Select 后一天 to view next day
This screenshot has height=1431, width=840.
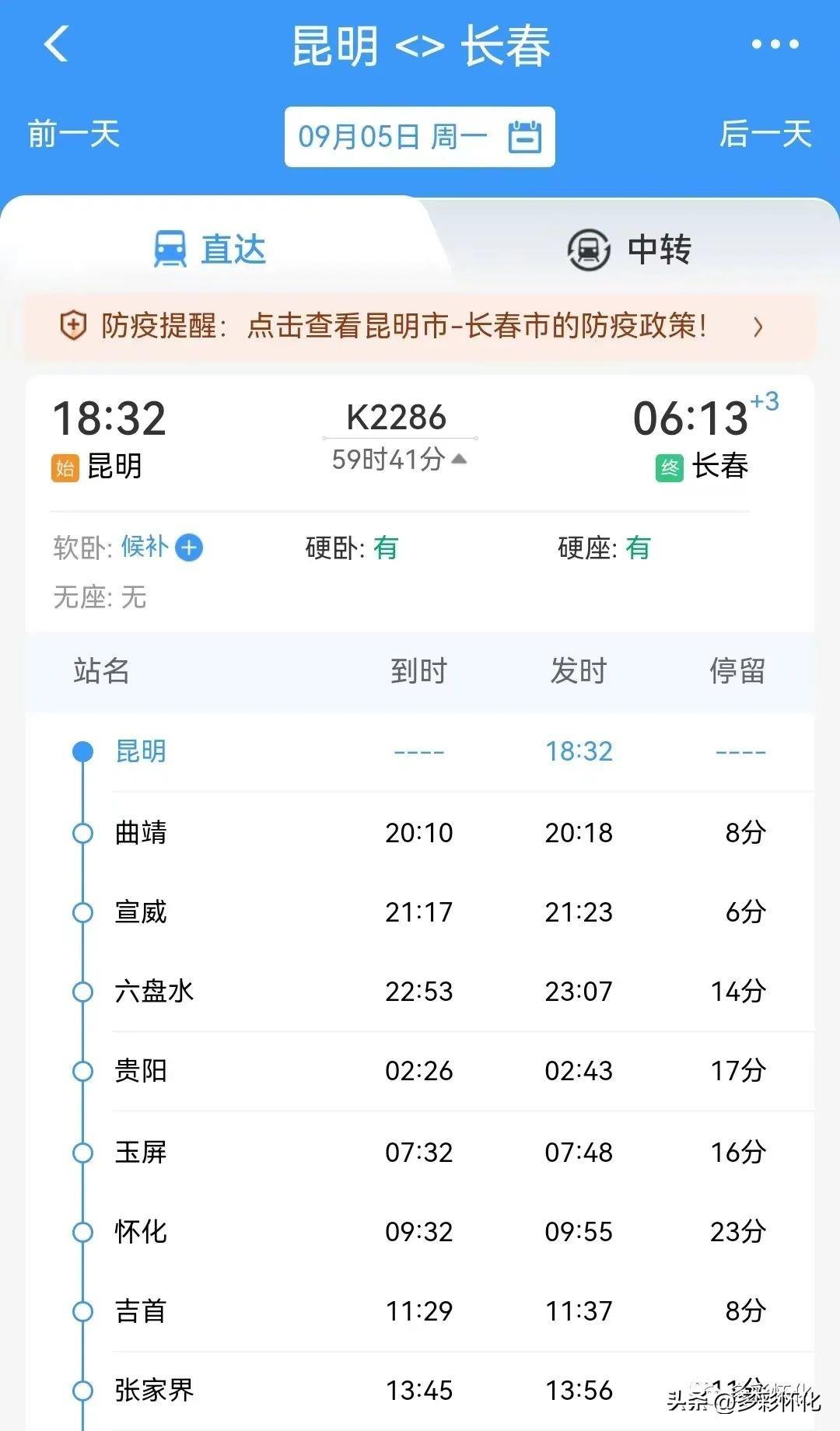tap(765, 134)
